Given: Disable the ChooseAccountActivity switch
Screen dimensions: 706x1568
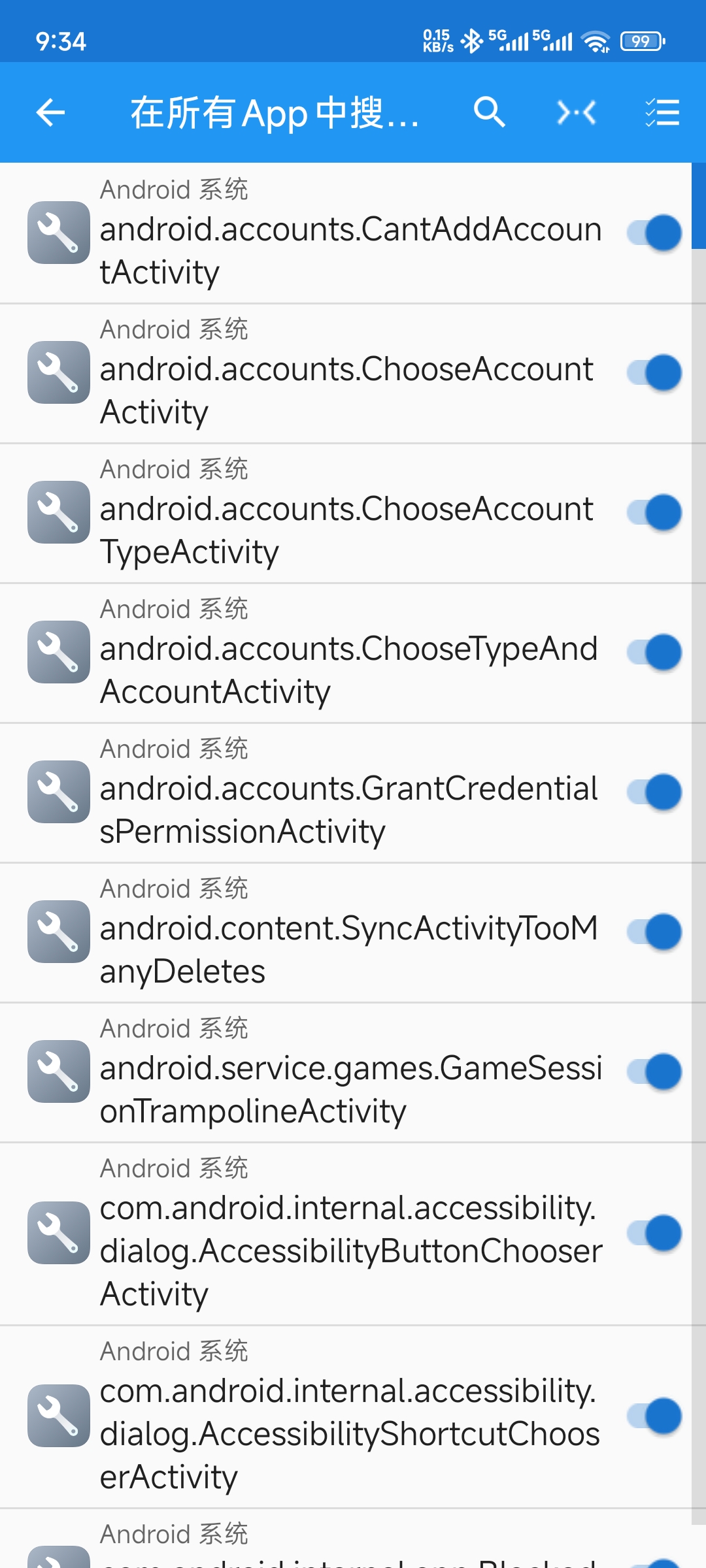Looking at the screenshot, I should pos(654,372).
